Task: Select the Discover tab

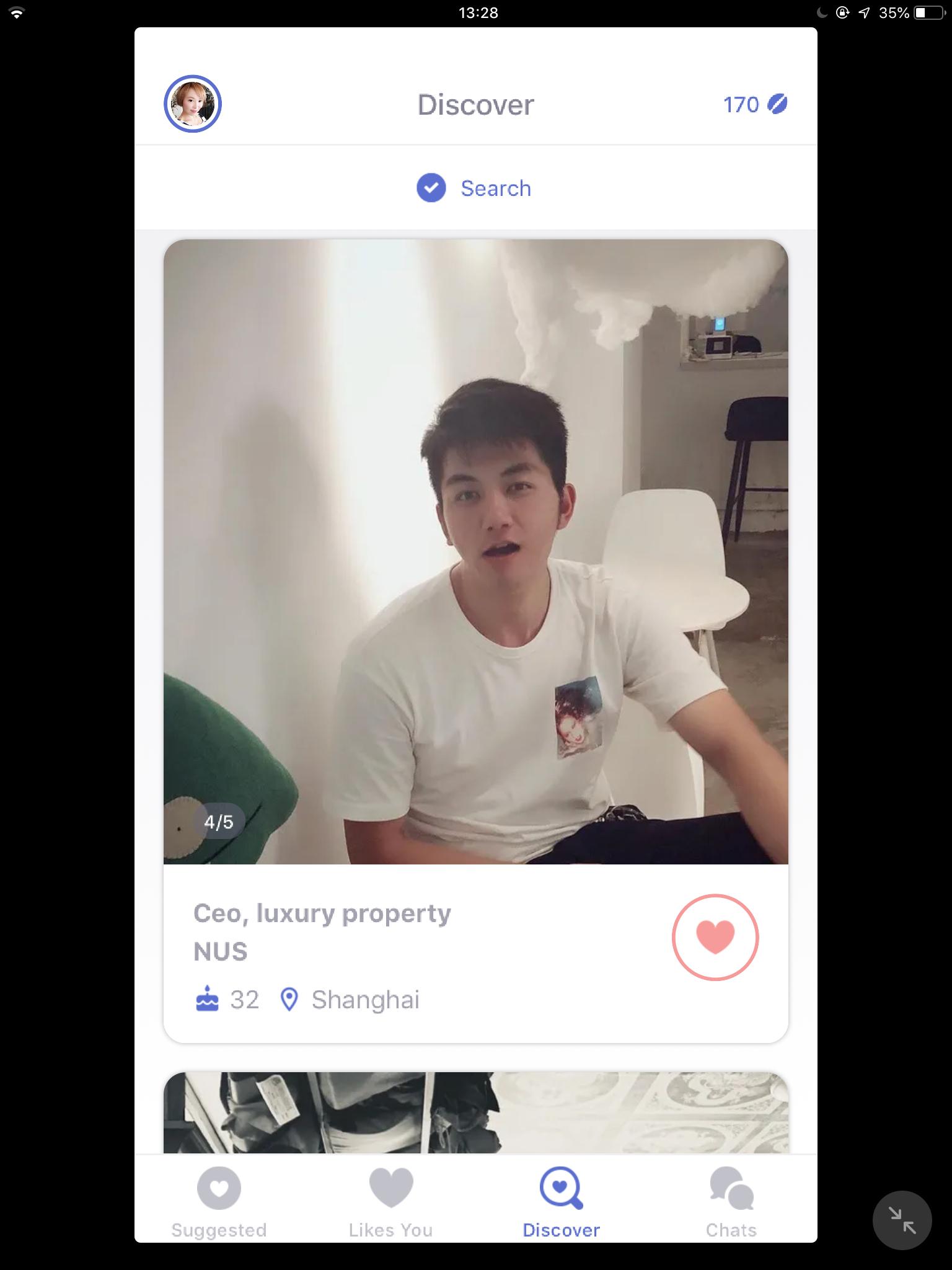Action: click(561, 1203)
